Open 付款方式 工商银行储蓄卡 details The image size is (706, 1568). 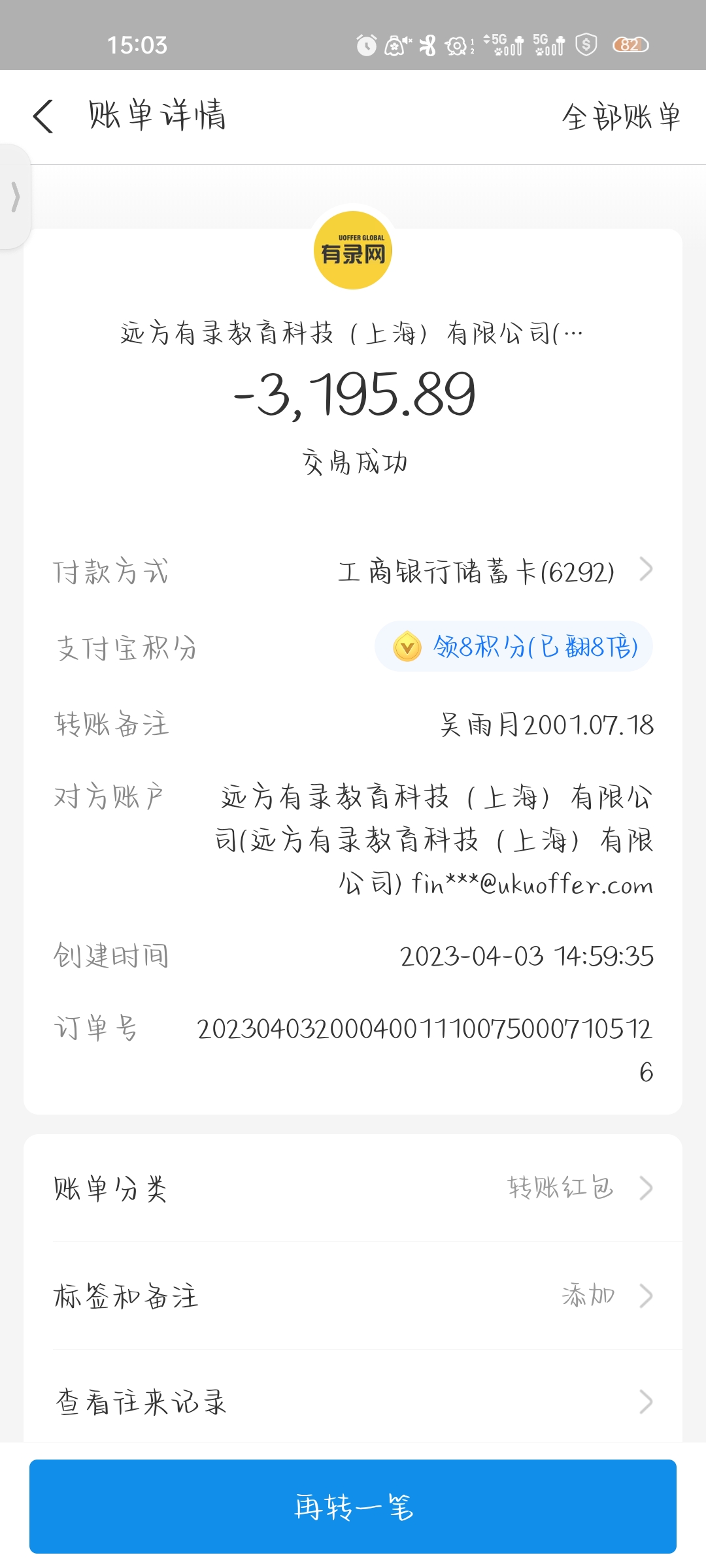494,572
